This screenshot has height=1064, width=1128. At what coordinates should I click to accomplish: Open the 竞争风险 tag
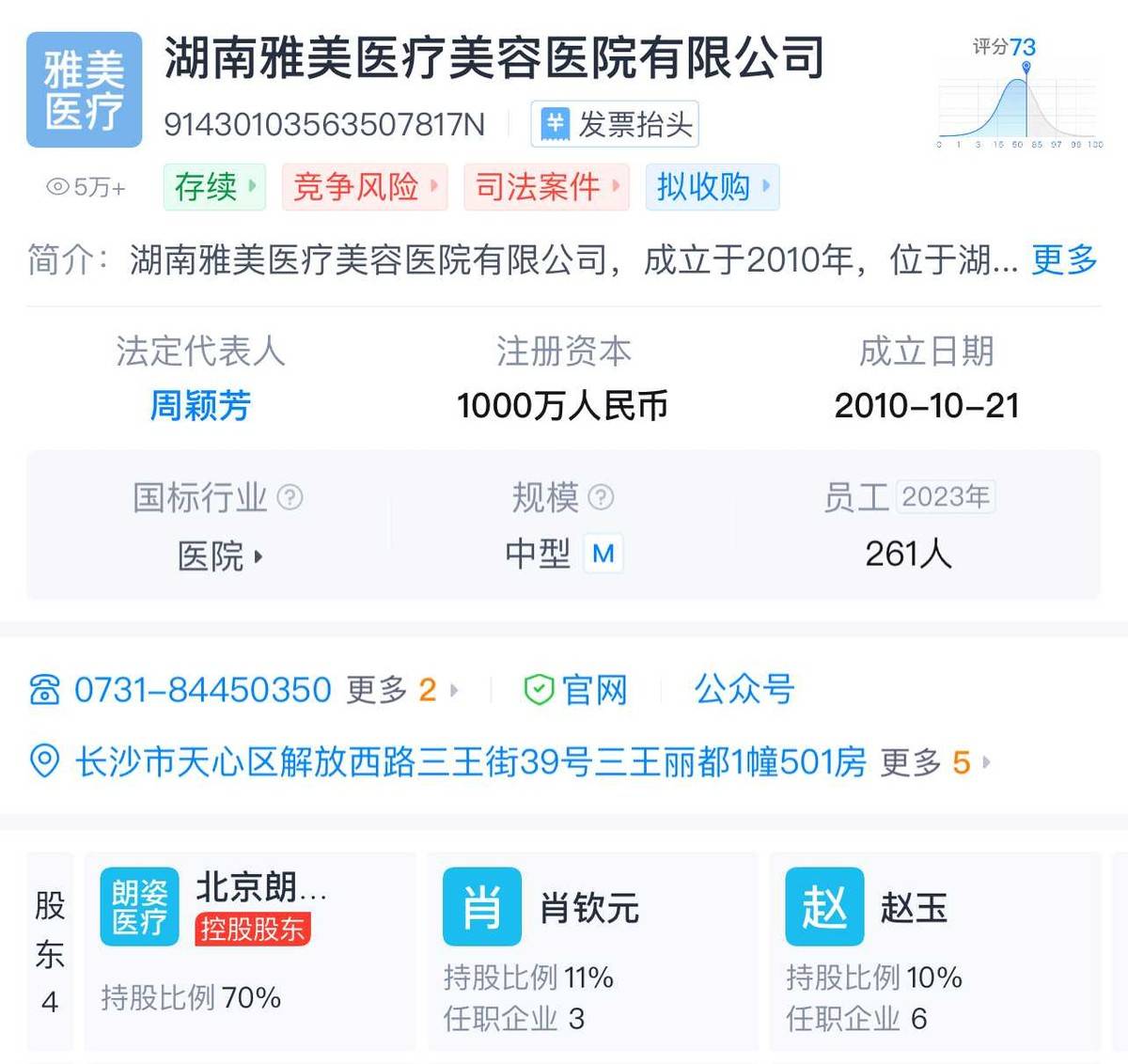tap(364, 186)
